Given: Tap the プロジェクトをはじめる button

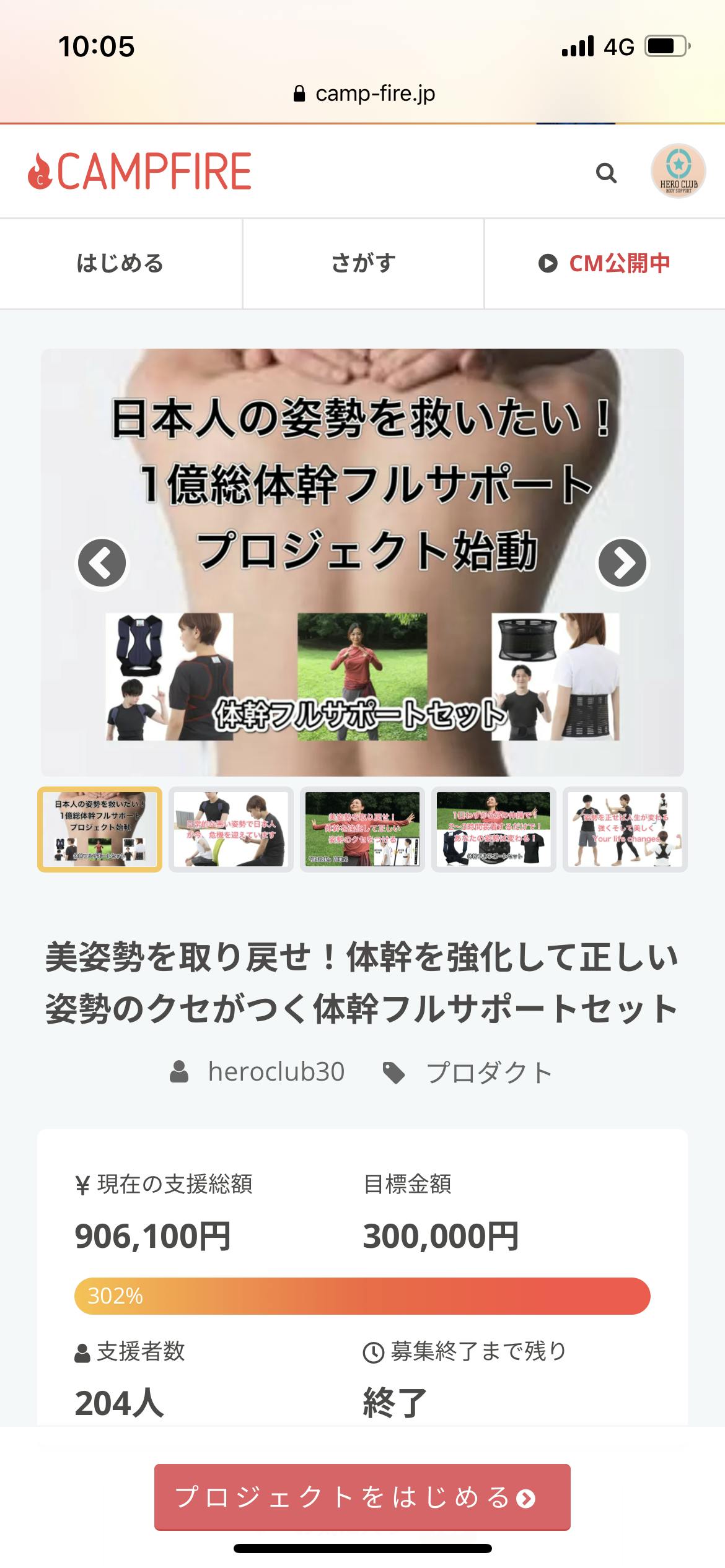Looking at the screenshot, I should [x=362, y=1497].
